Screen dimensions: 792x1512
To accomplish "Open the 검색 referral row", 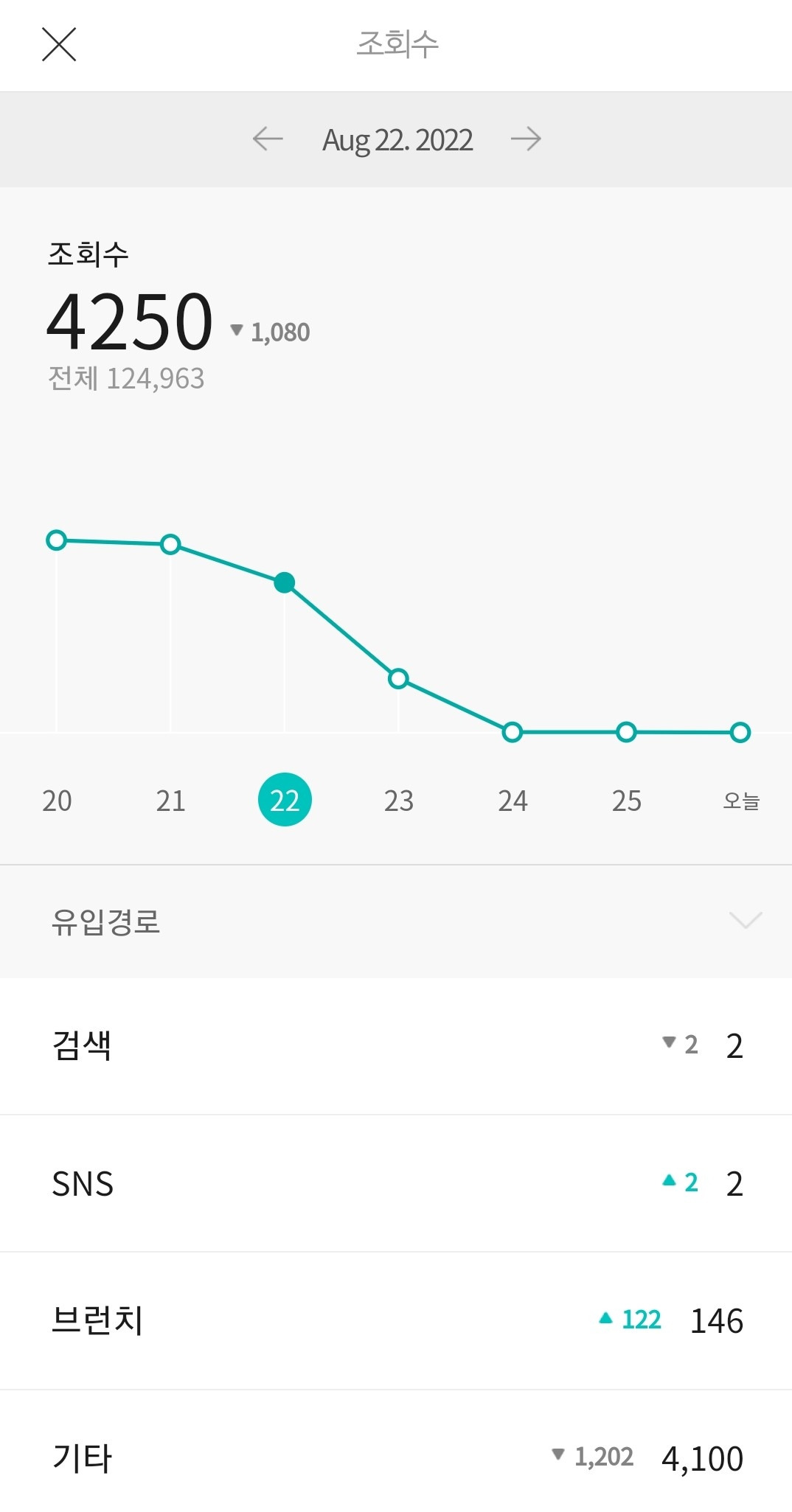I will (x=396, y=1045).
